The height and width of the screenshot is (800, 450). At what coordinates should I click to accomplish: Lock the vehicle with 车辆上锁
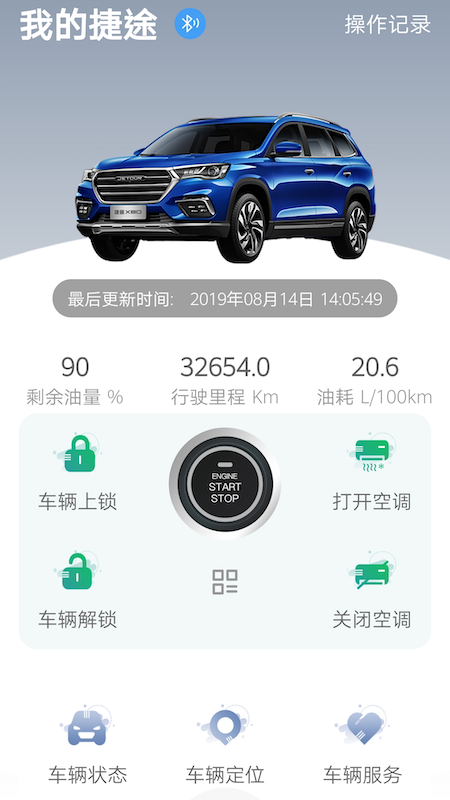pos(78,472)
